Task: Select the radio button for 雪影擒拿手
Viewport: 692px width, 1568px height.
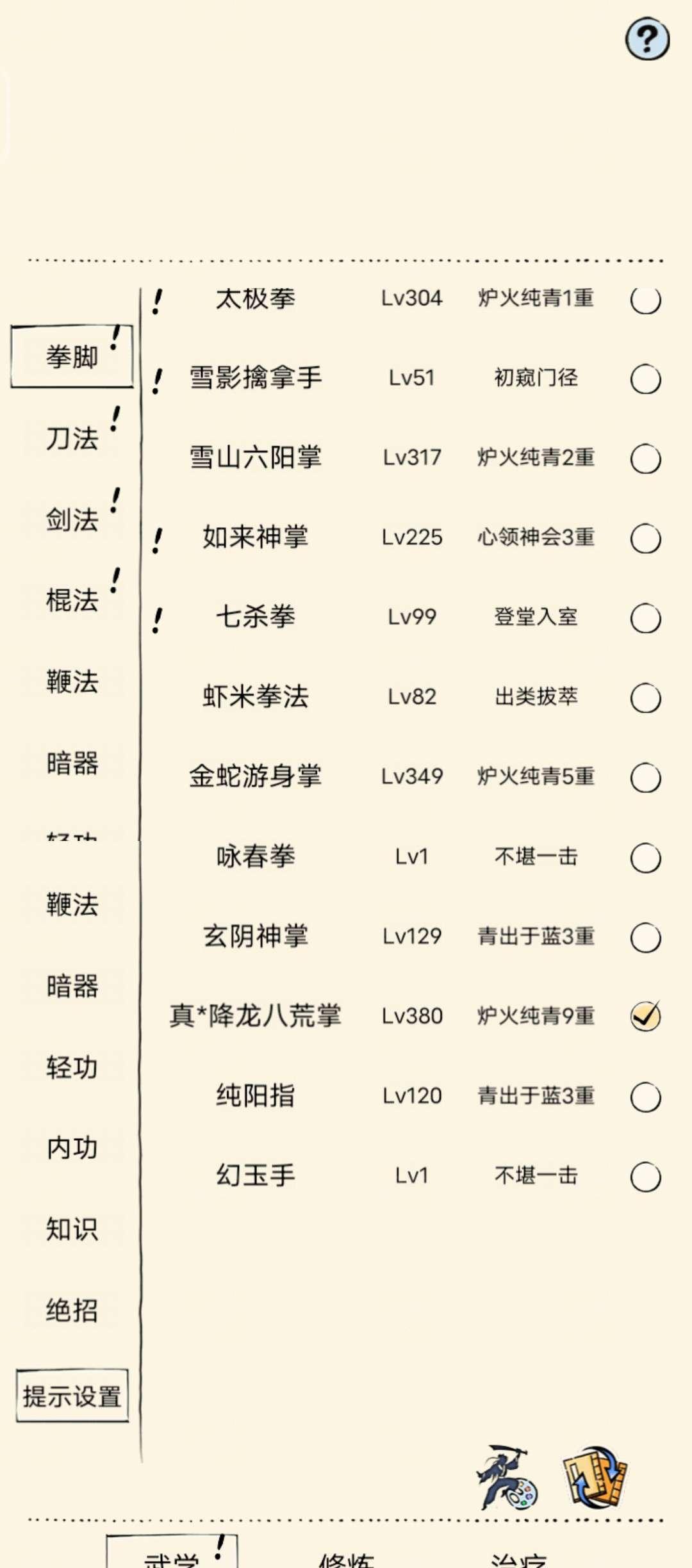Action: [645, 379]
